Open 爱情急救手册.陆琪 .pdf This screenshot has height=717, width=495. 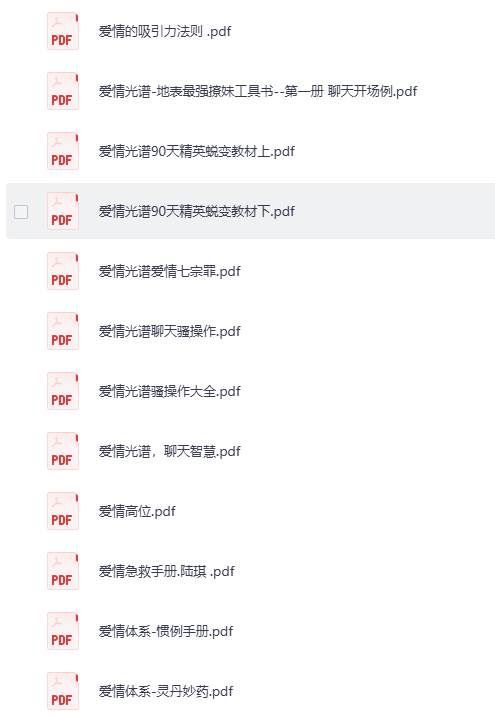pyautogui.click(x=166, y=571)
